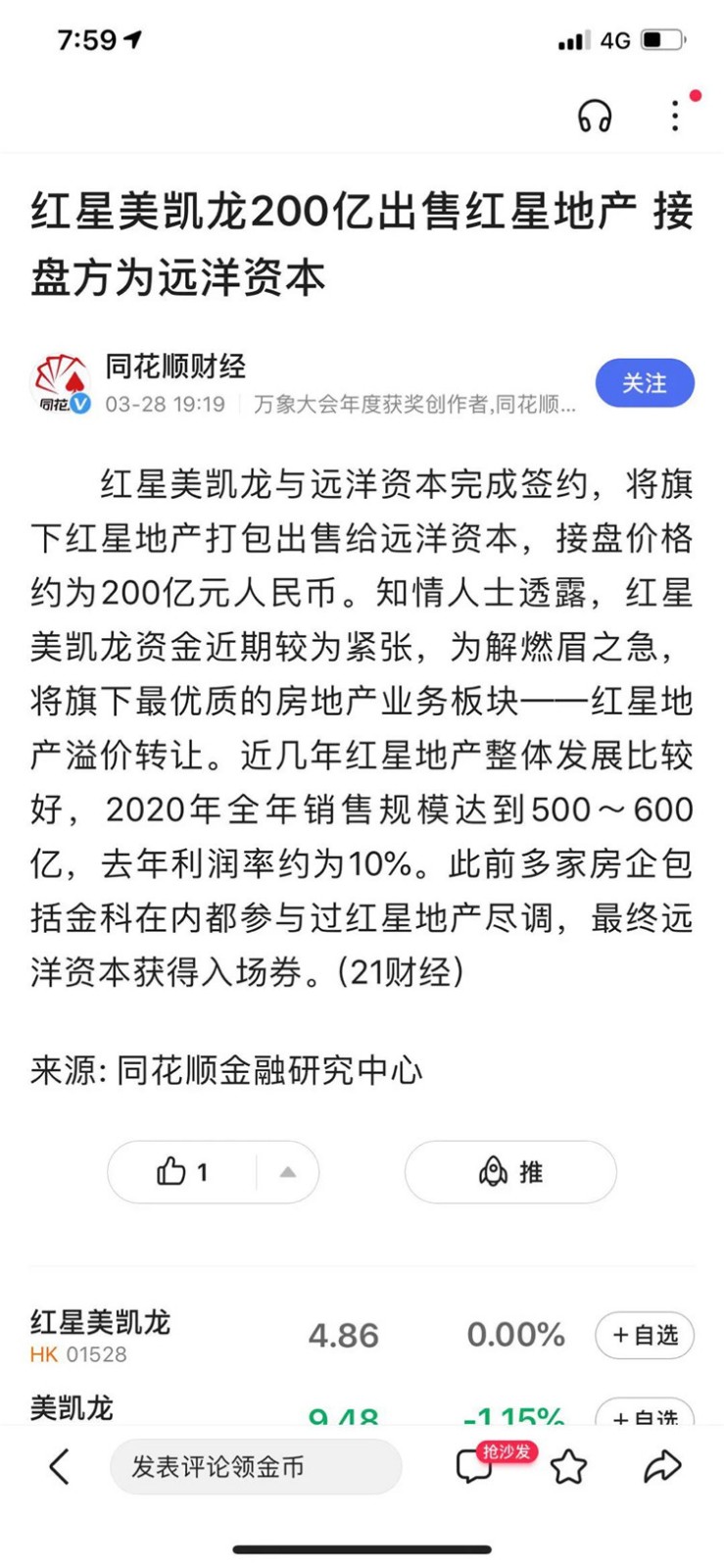The width and height of the screenshot is (724, 1568).
Task: Tap the headphones listen icon
Action: pos(595,116)
